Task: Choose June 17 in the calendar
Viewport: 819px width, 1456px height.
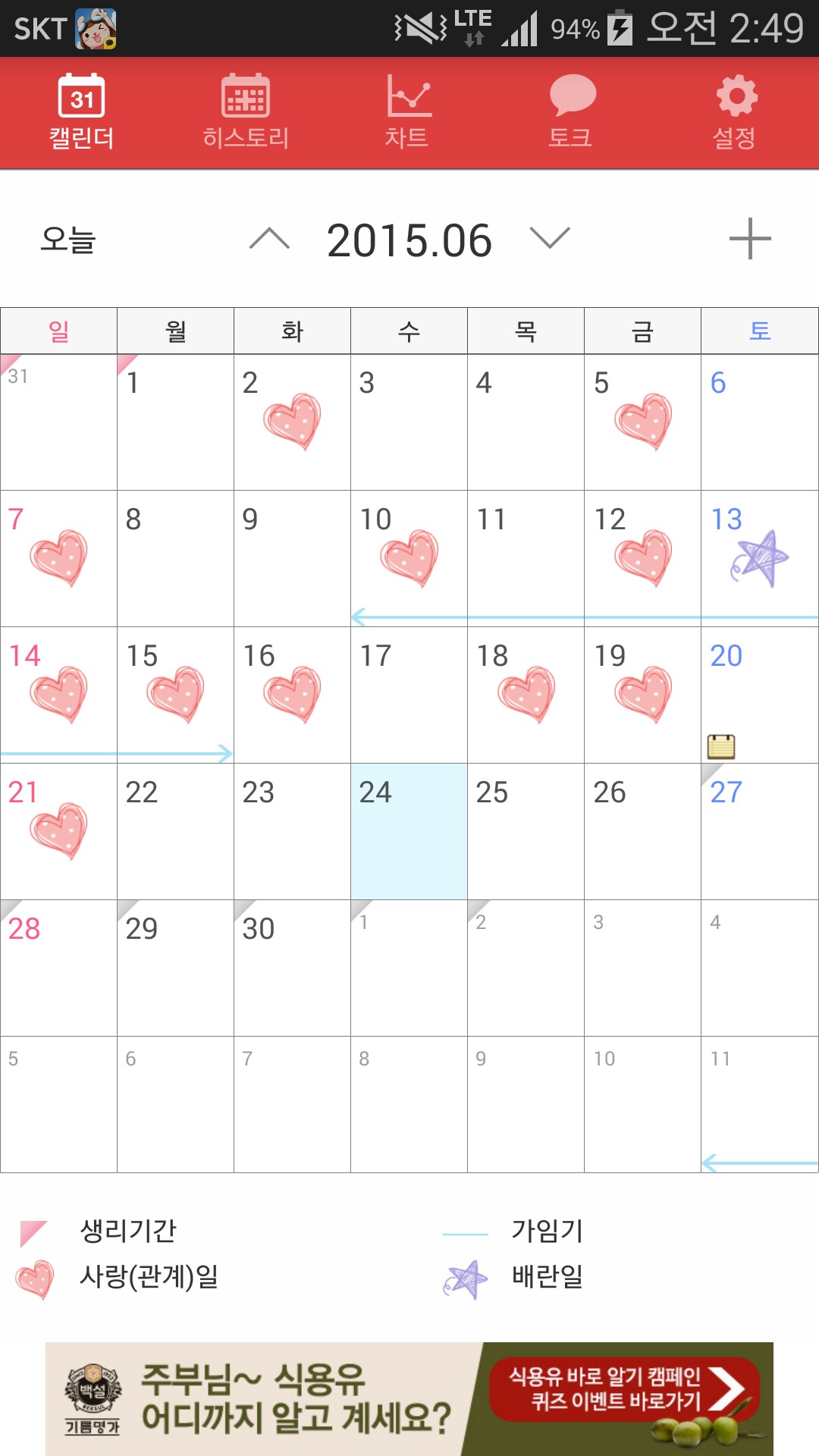Action: click(x=409, y=695)
